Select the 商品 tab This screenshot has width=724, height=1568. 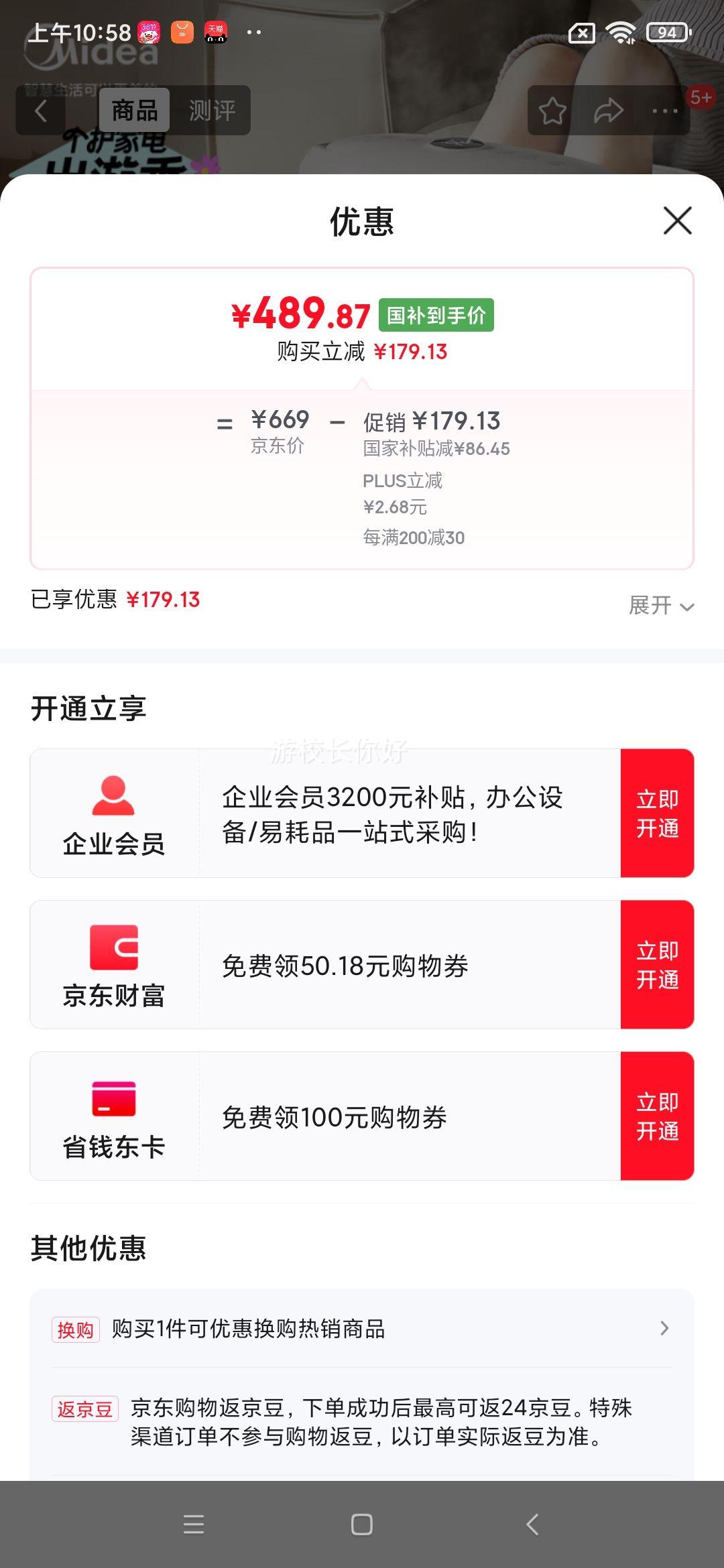point(135,111)
